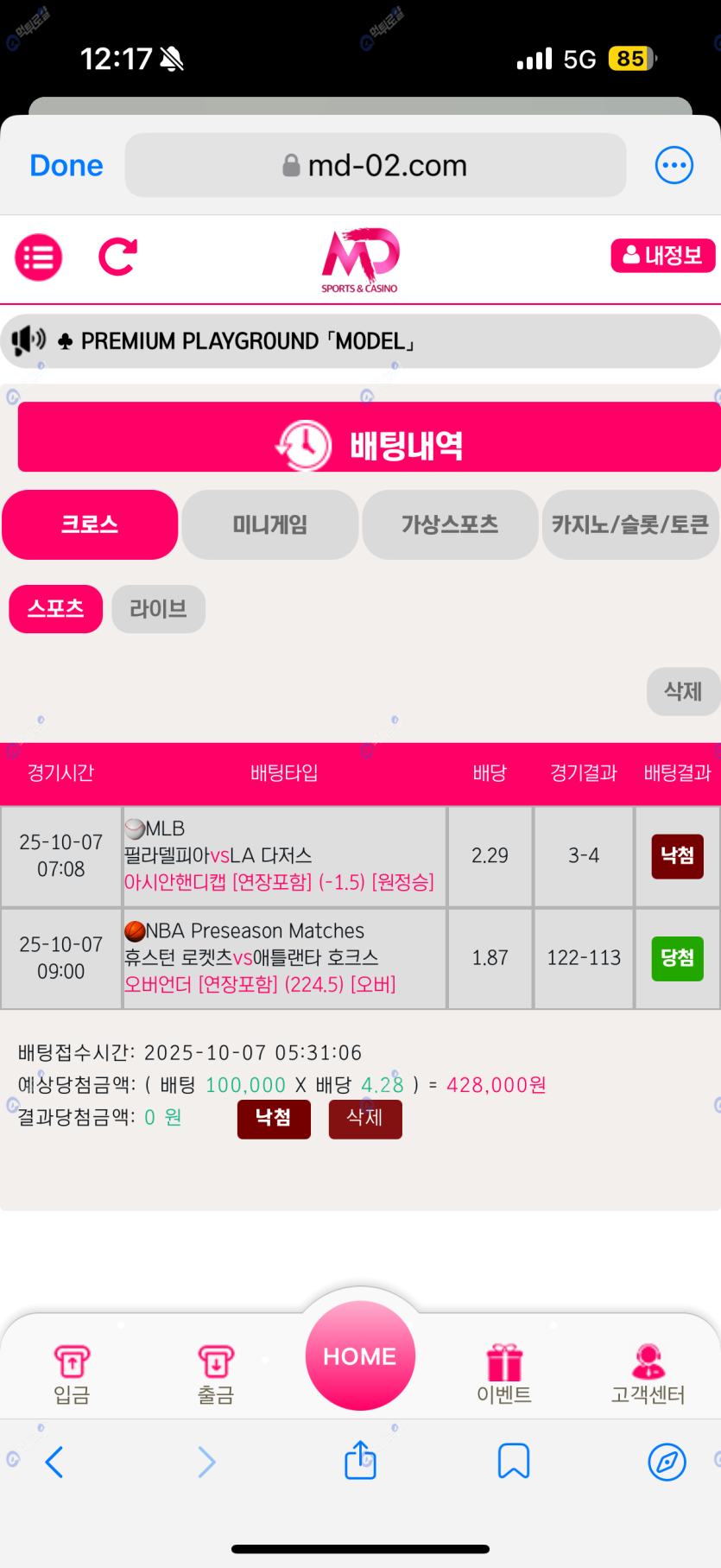Refresh the page with the reload icon
Image resolution: width=721 pixels, height=1568 pixels.
[117, 257]
